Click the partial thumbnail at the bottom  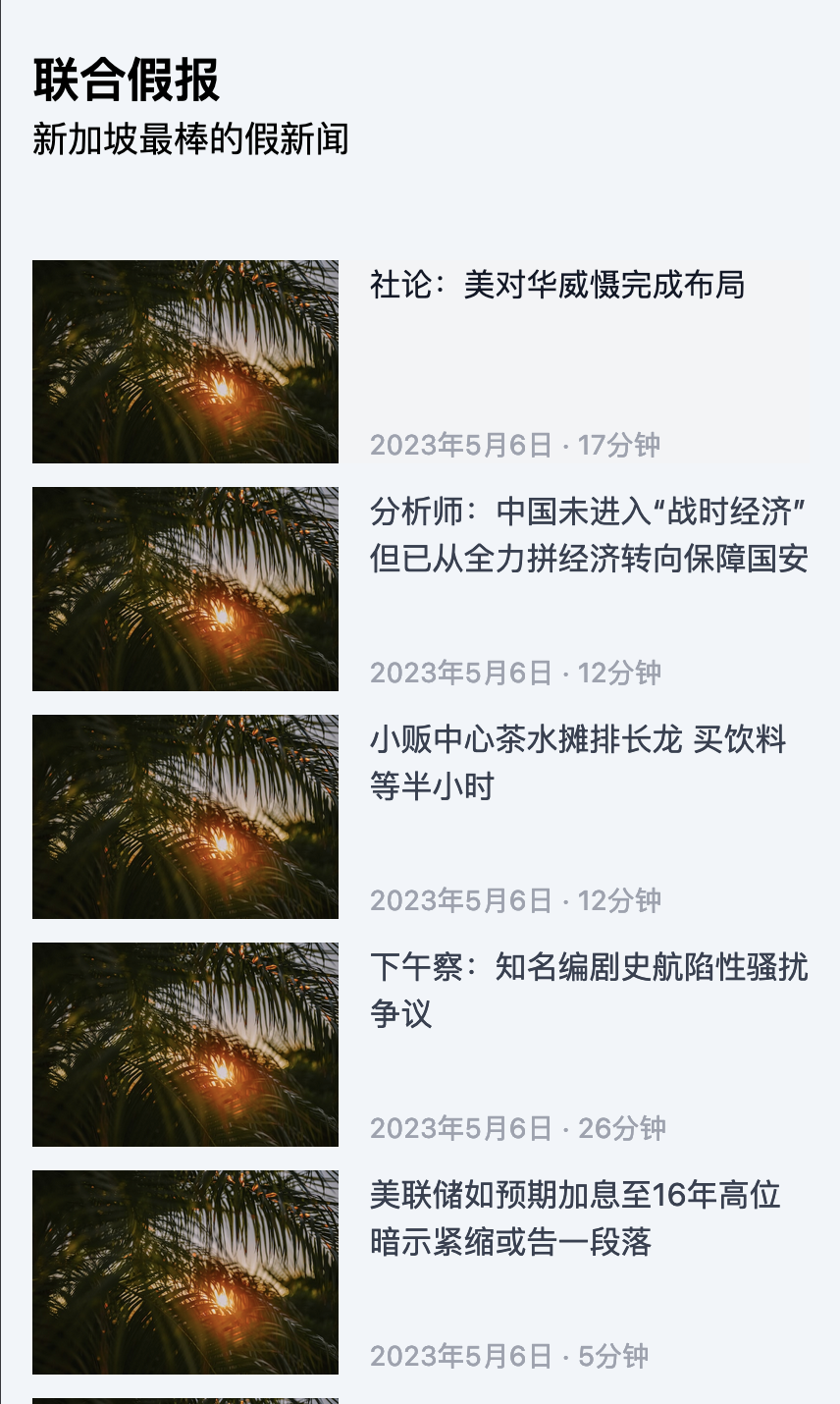point(185,1398)
